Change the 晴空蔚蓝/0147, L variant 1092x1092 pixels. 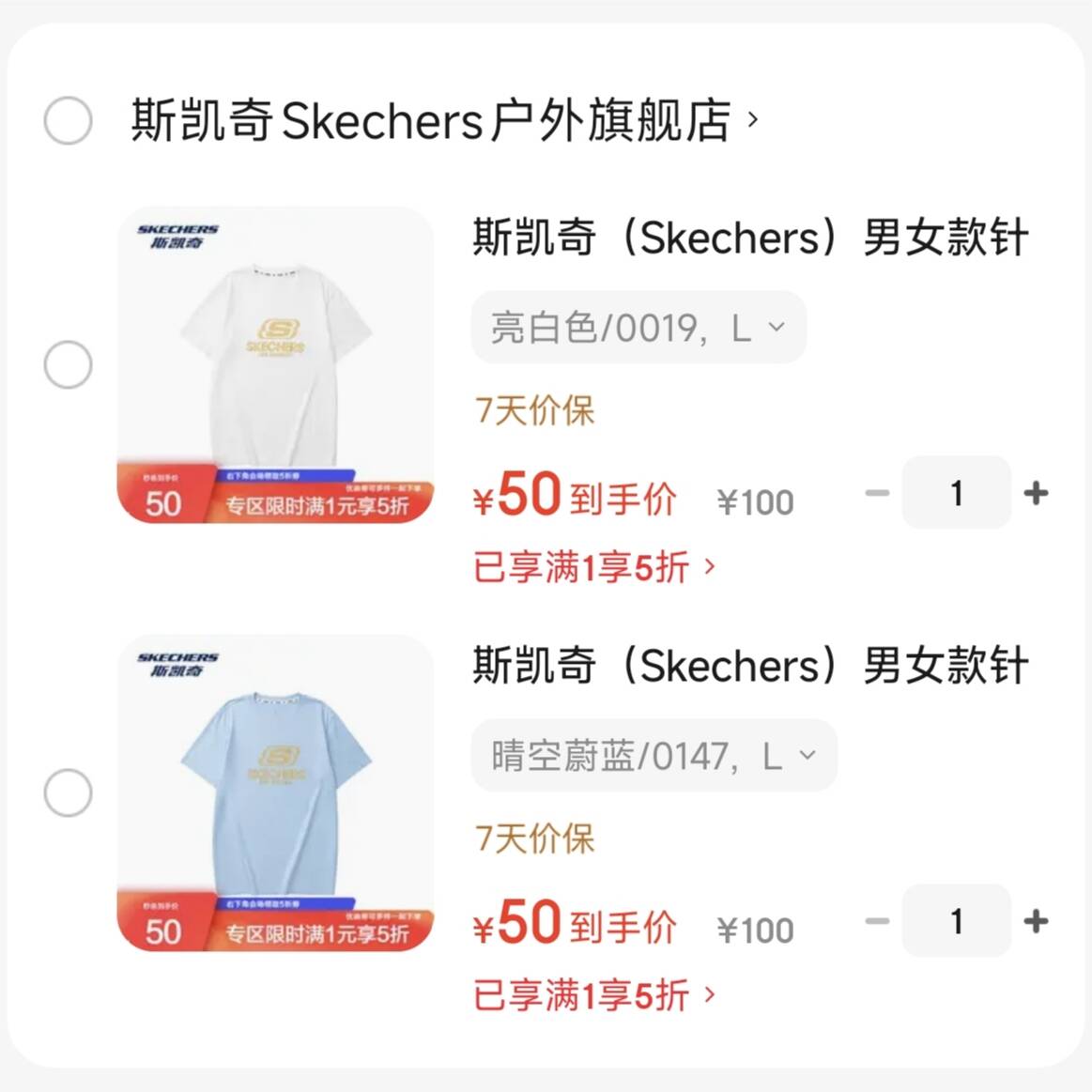click(x=654, y=756)
